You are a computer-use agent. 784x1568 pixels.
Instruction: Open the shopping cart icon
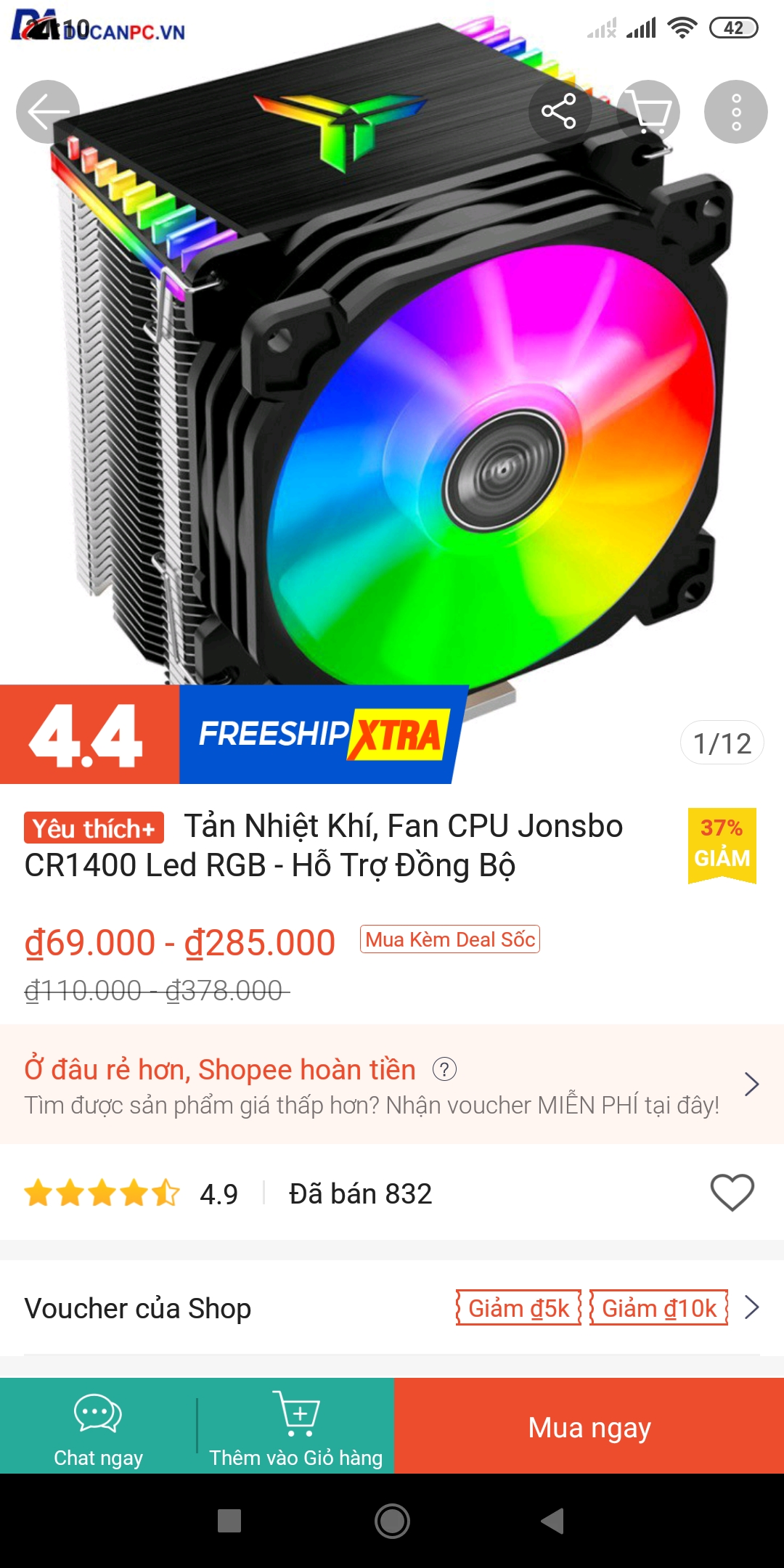pyautogui.click(x=649, y=112)
